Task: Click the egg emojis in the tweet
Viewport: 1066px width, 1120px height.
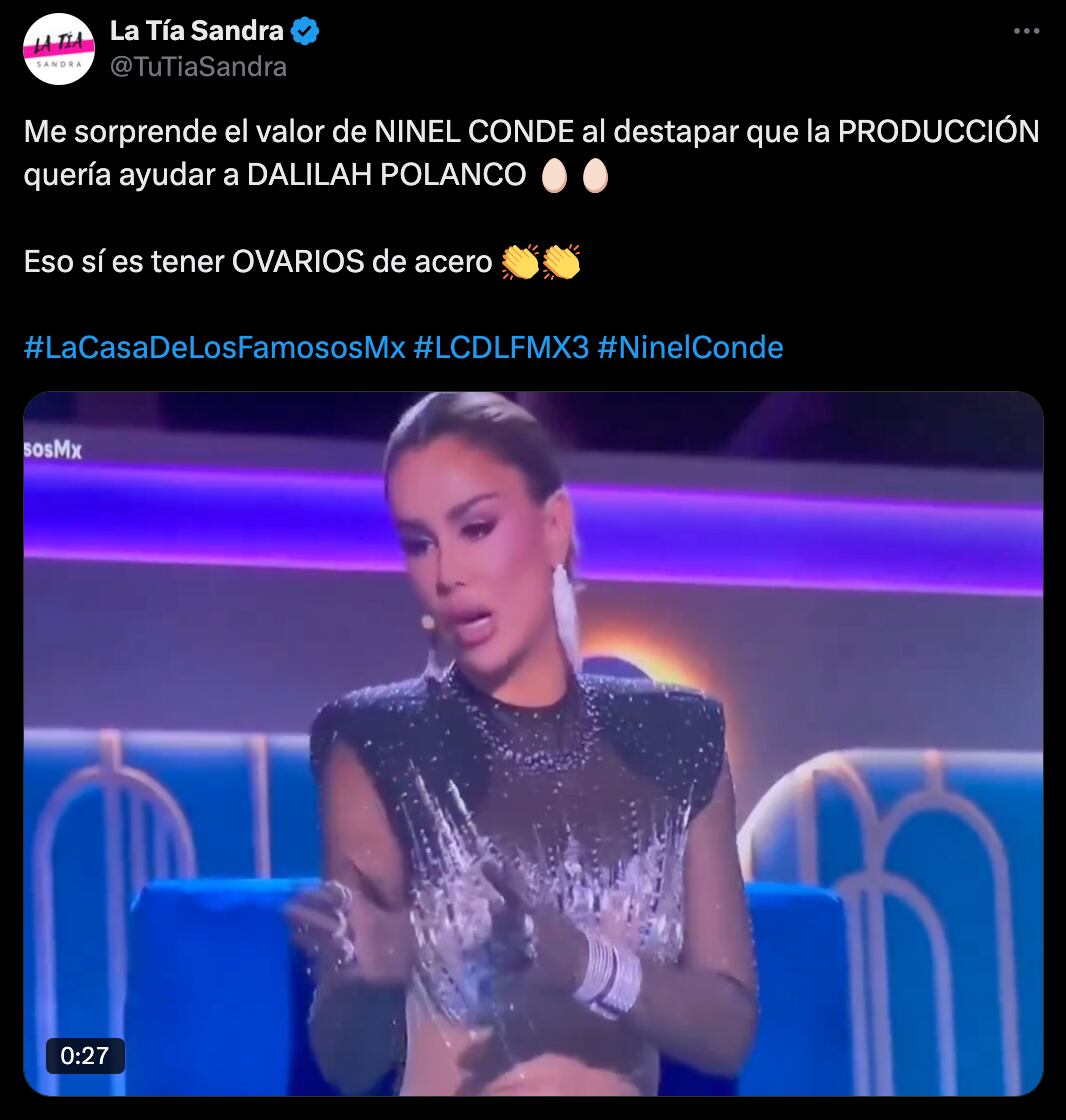Action: tap(575, 177)
